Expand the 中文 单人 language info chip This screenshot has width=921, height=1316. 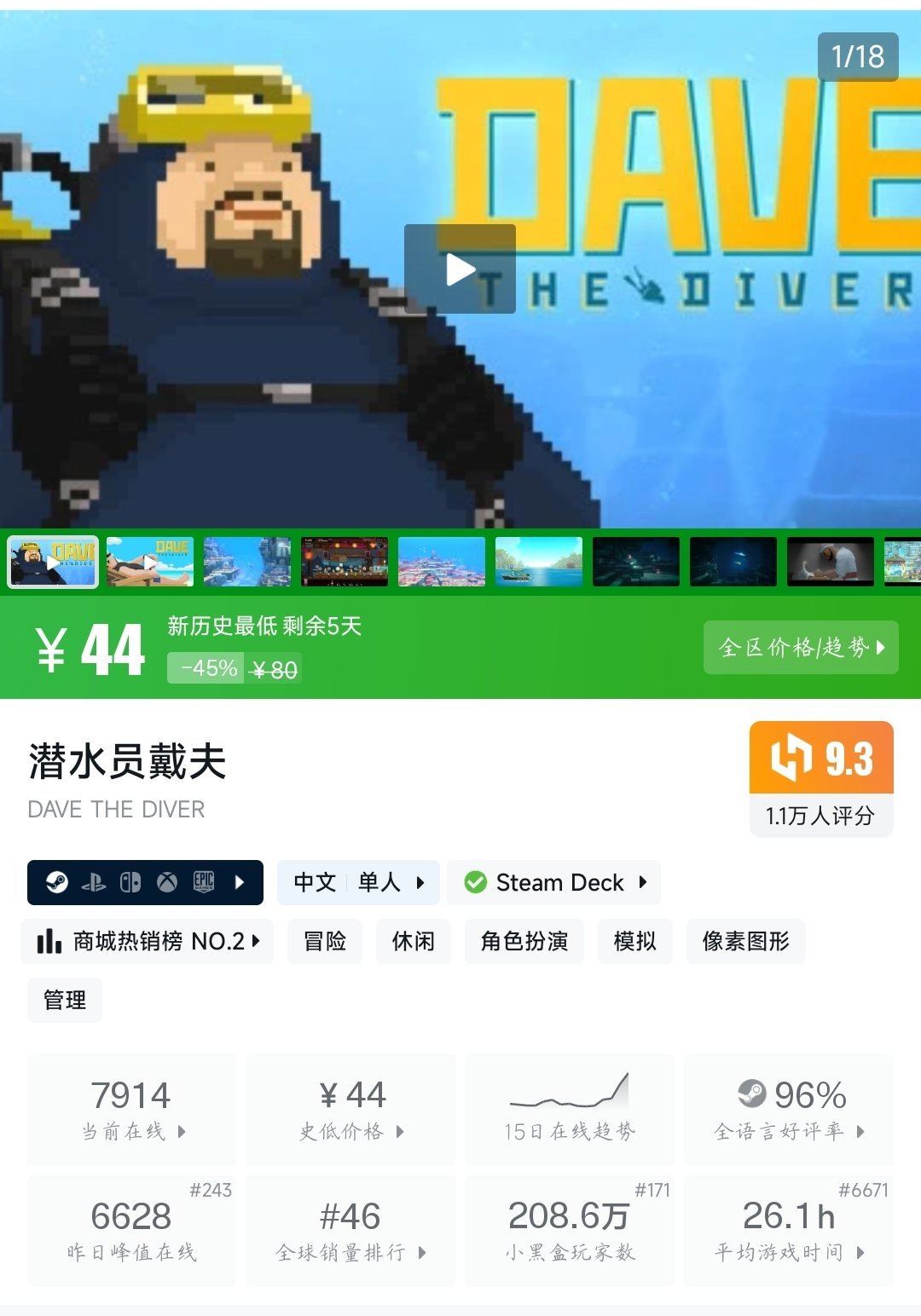pos(358,882)
